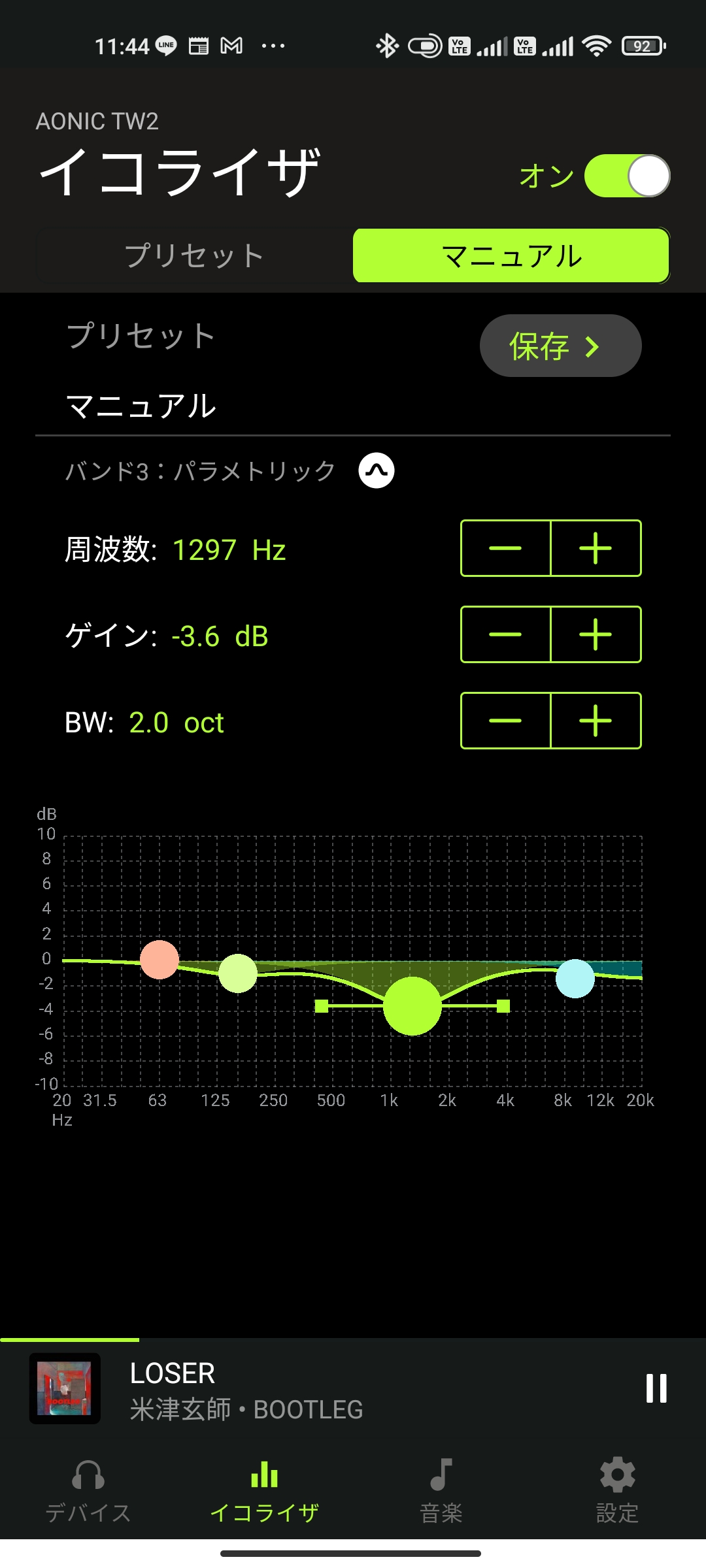Change the band 3 parametric filter type icon
Viewport: 706px width, 1568px height.
(x=377, y=470)
